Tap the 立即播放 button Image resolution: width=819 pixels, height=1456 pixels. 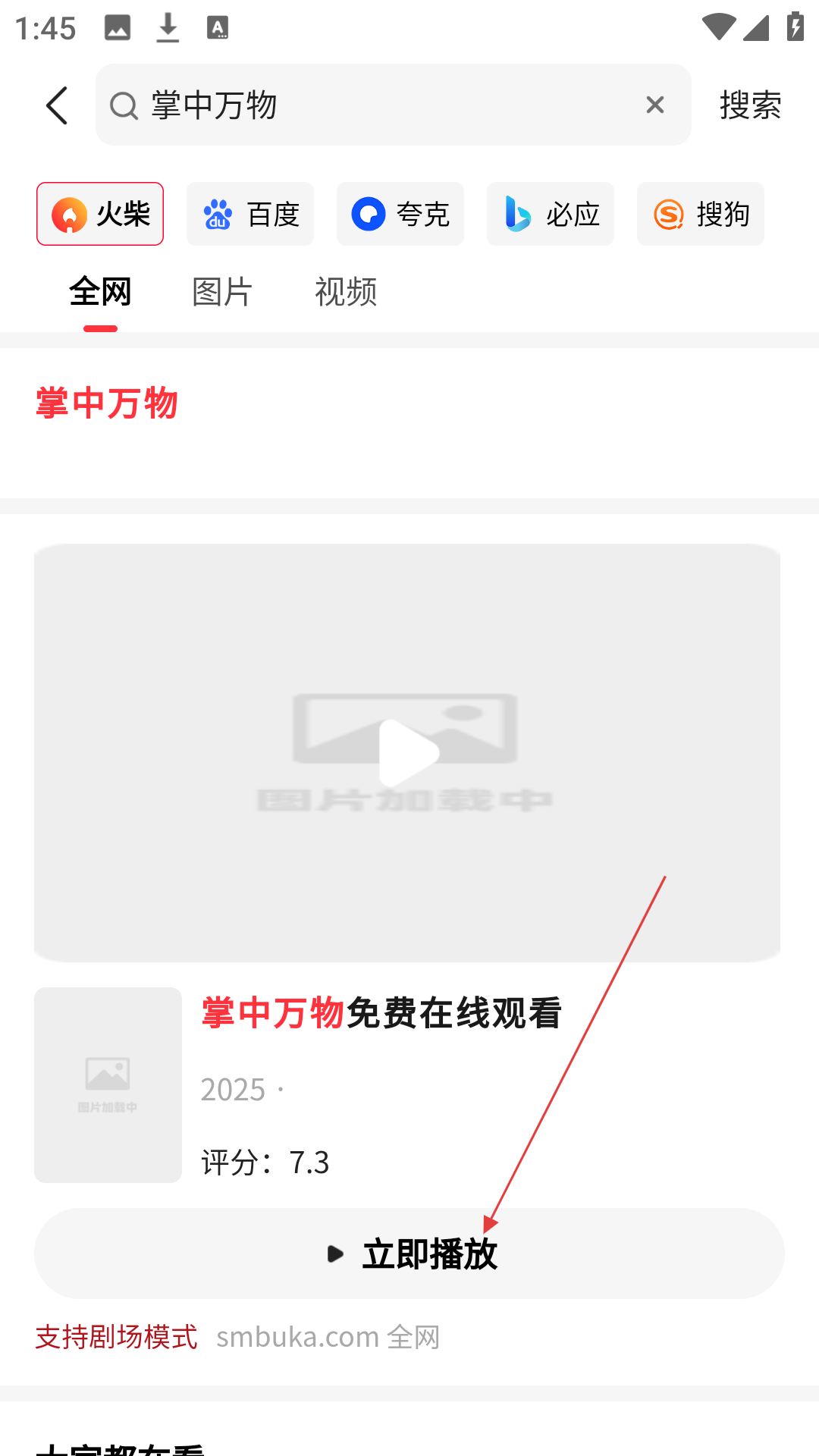click(x=409, y=1254)
